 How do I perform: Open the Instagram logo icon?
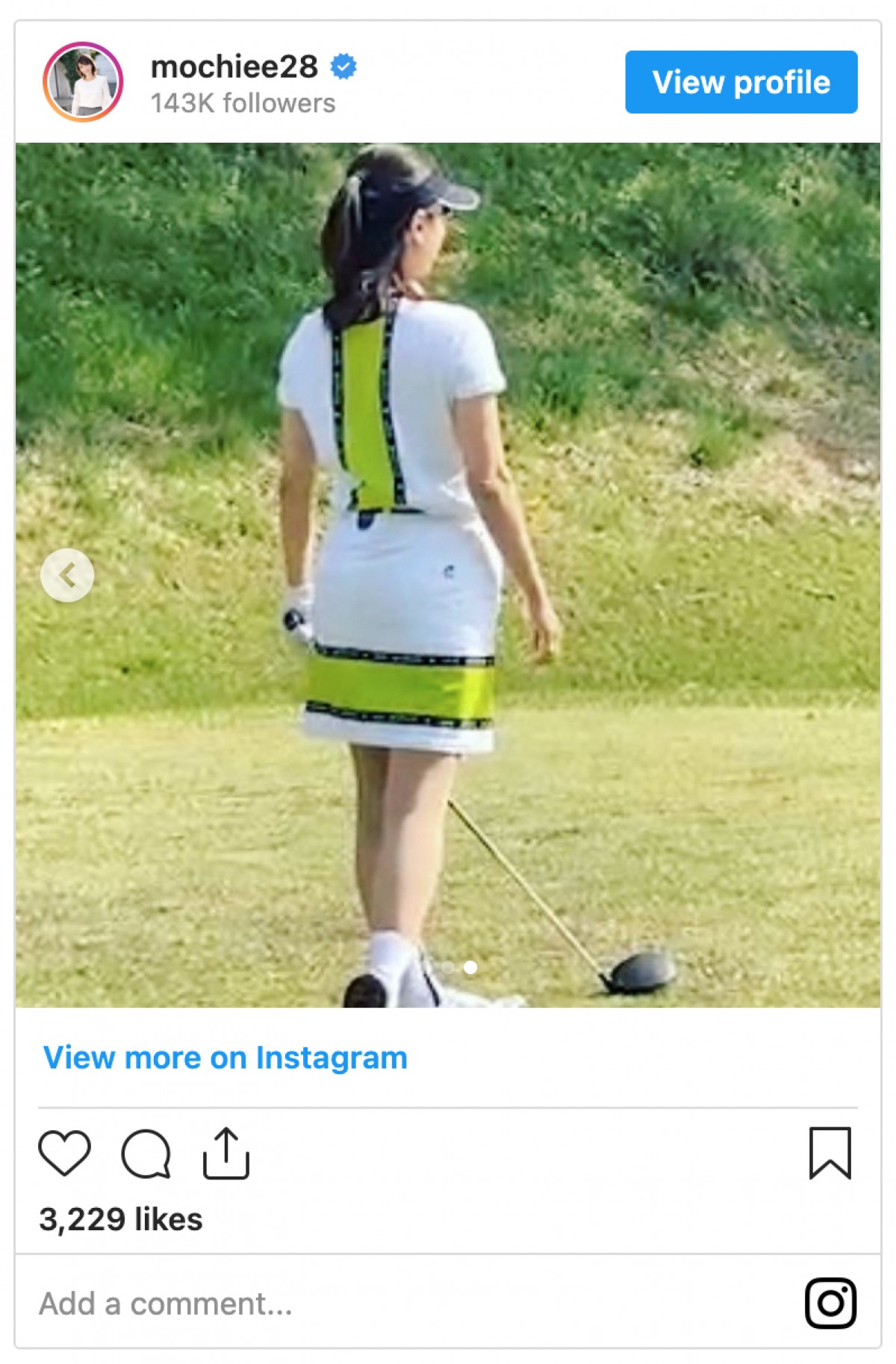pyautogui.click(x=830, y=1303)
